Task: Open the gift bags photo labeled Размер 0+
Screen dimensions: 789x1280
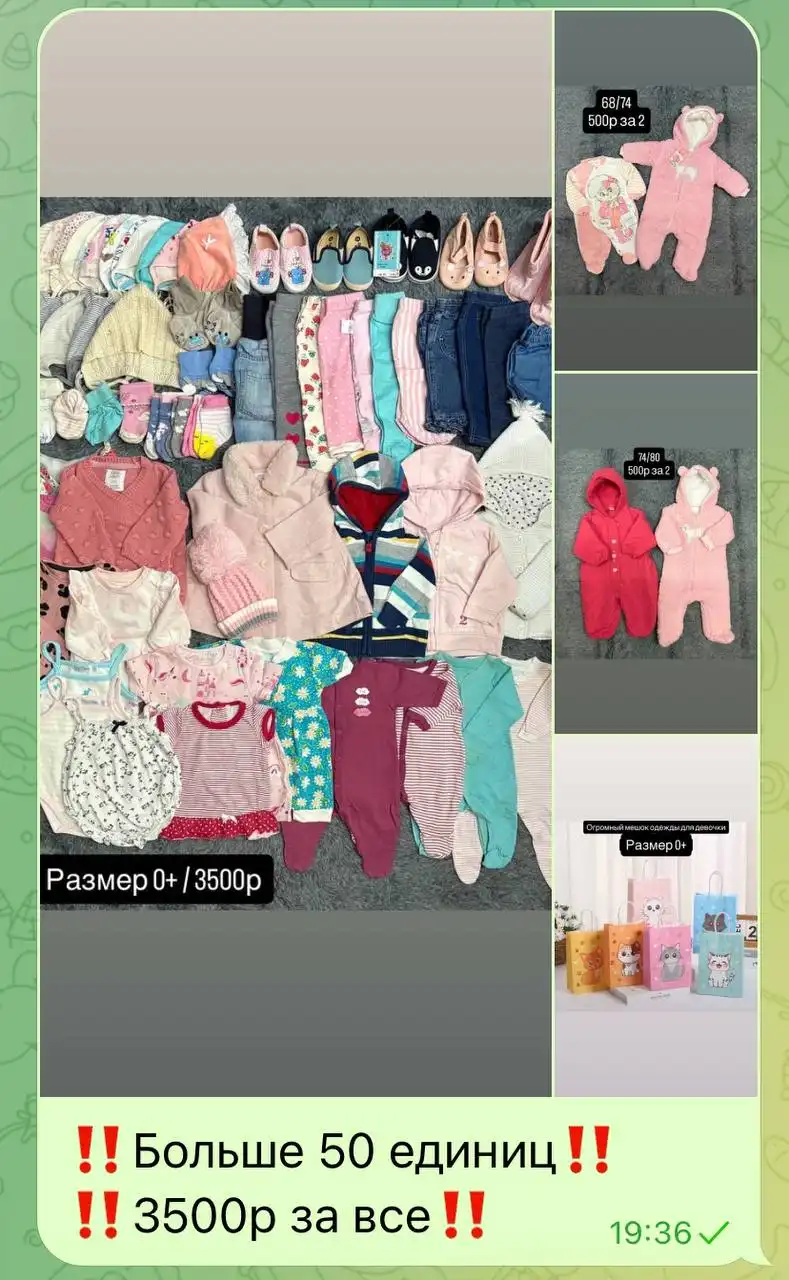Action: click(656, 915)
